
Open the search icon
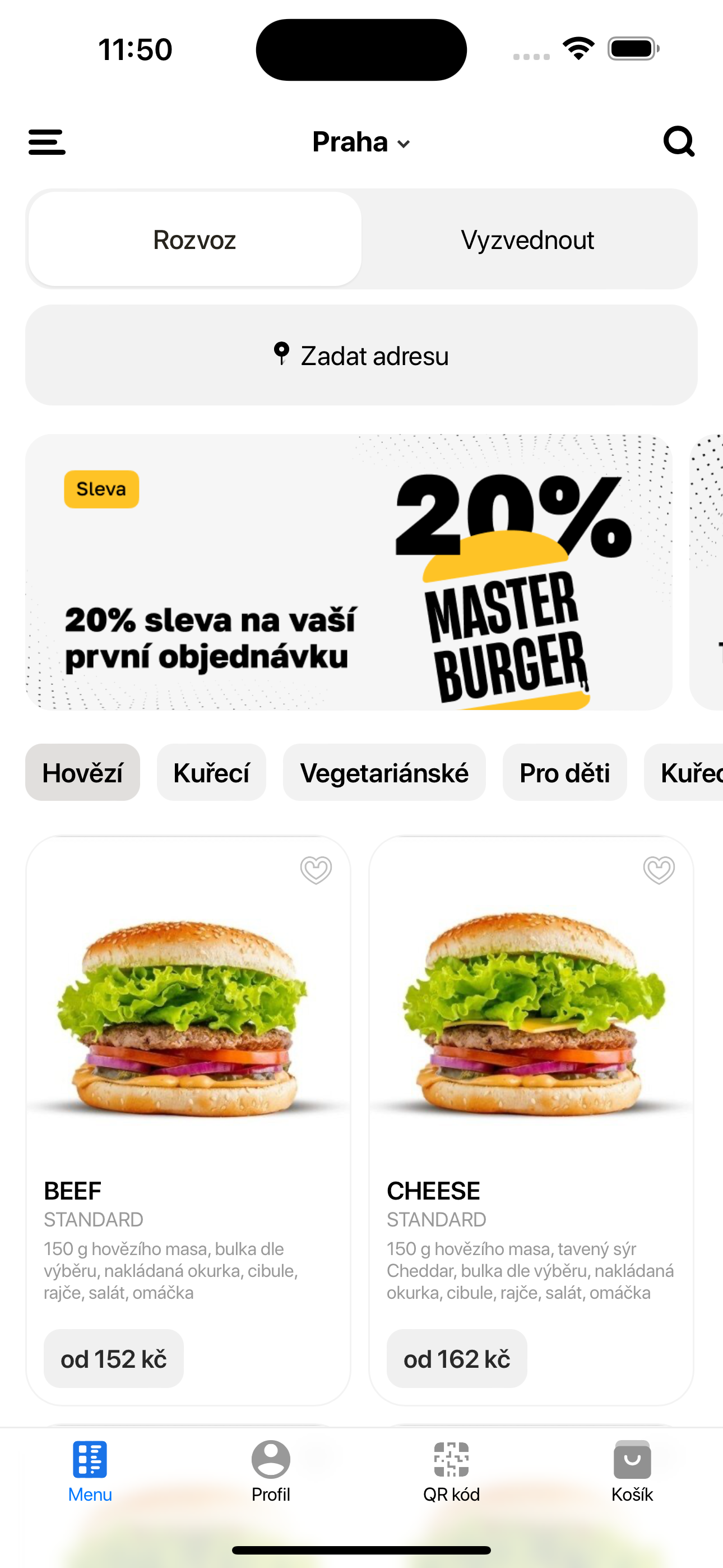click(679, 142)
